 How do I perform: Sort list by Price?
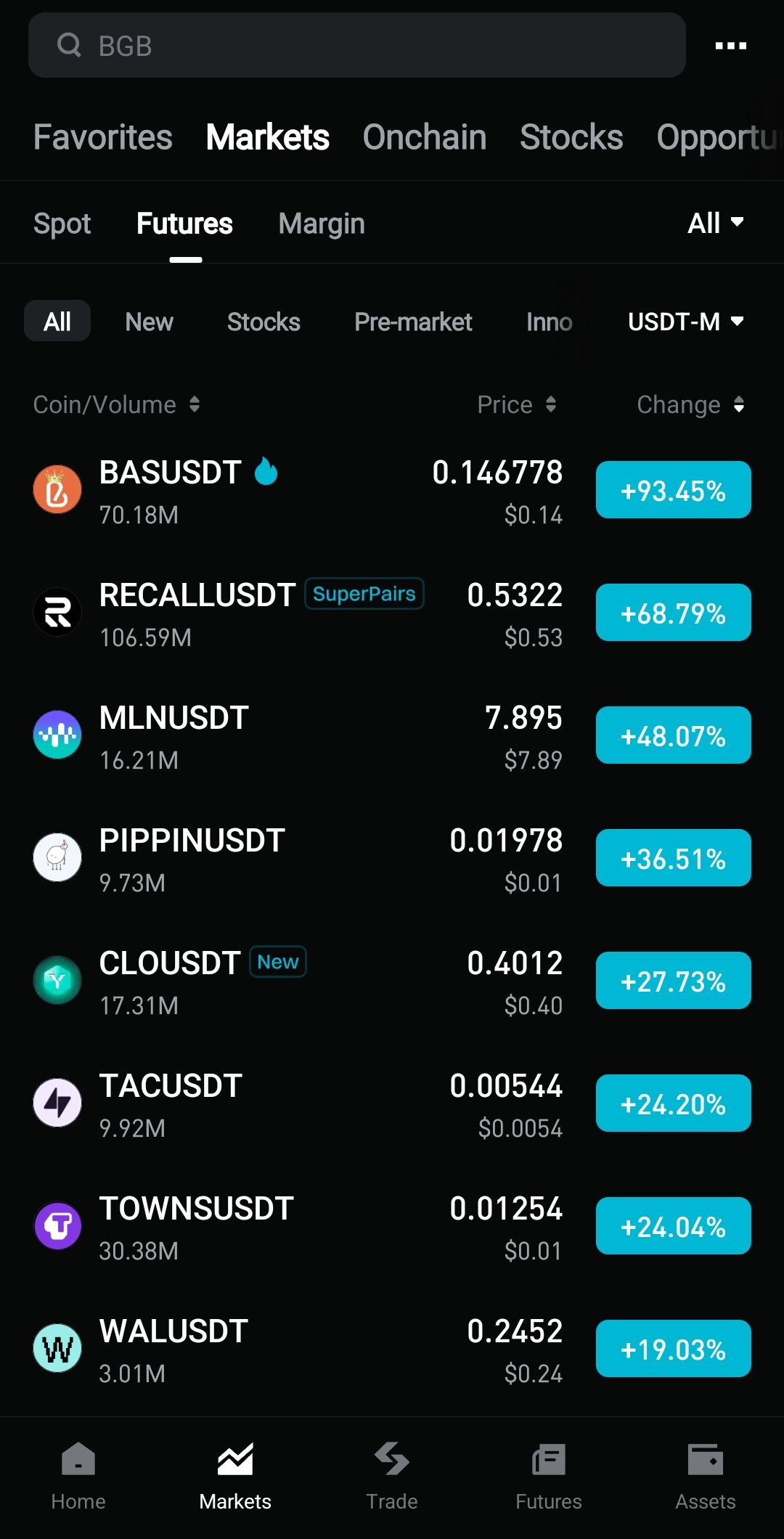pos(516,404)
